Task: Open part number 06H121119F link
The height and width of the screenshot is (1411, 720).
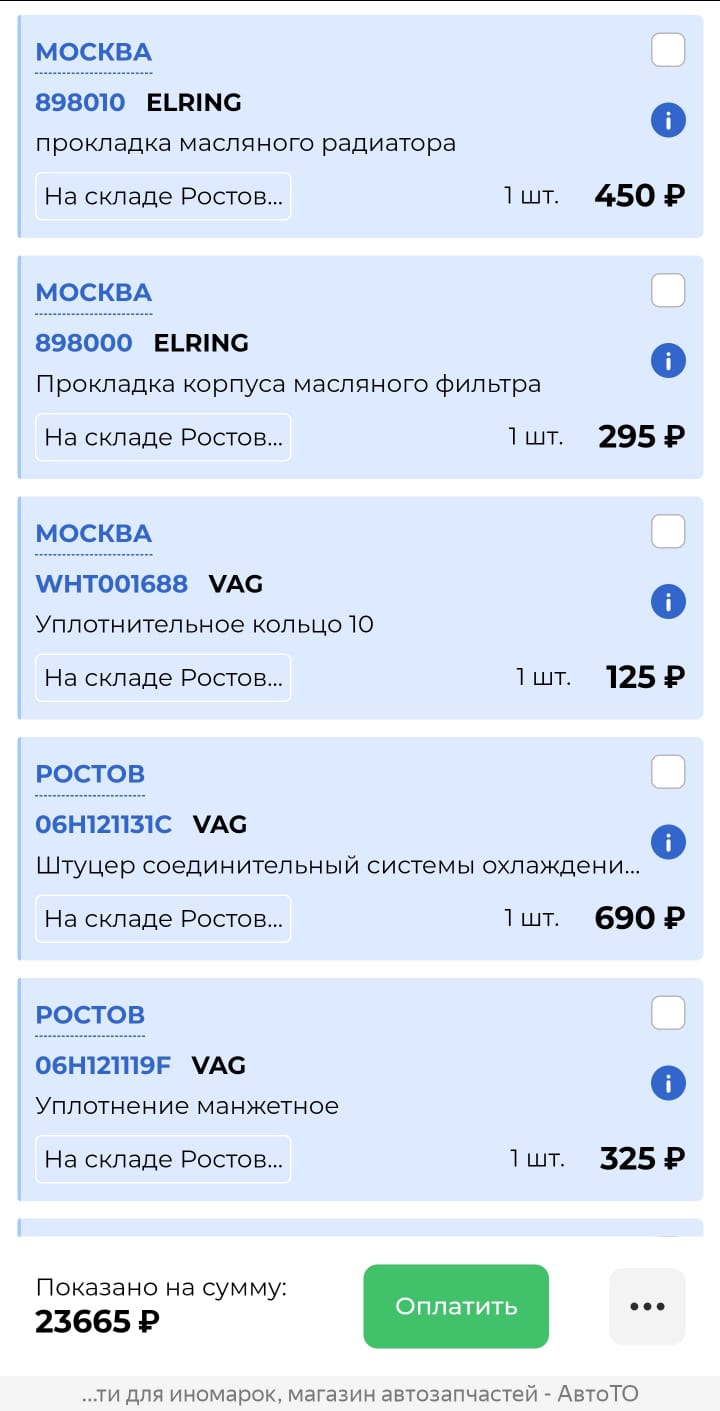Action: point(103,1065)
